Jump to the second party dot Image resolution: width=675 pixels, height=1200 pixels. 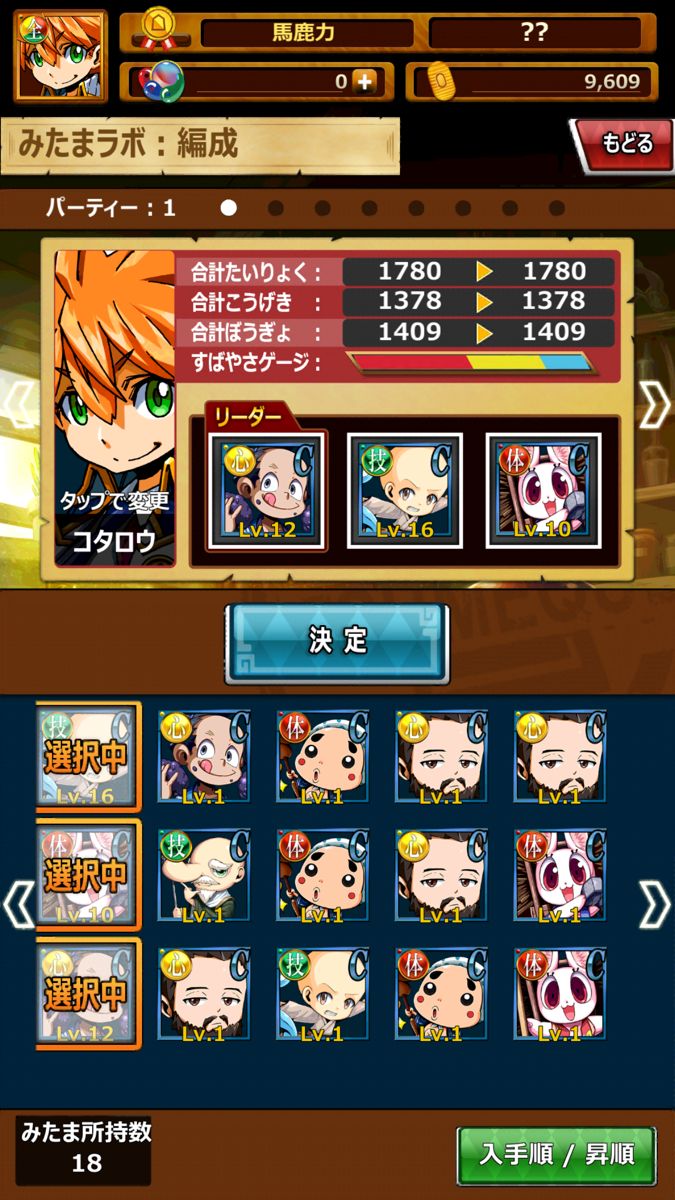pos(275,208)
